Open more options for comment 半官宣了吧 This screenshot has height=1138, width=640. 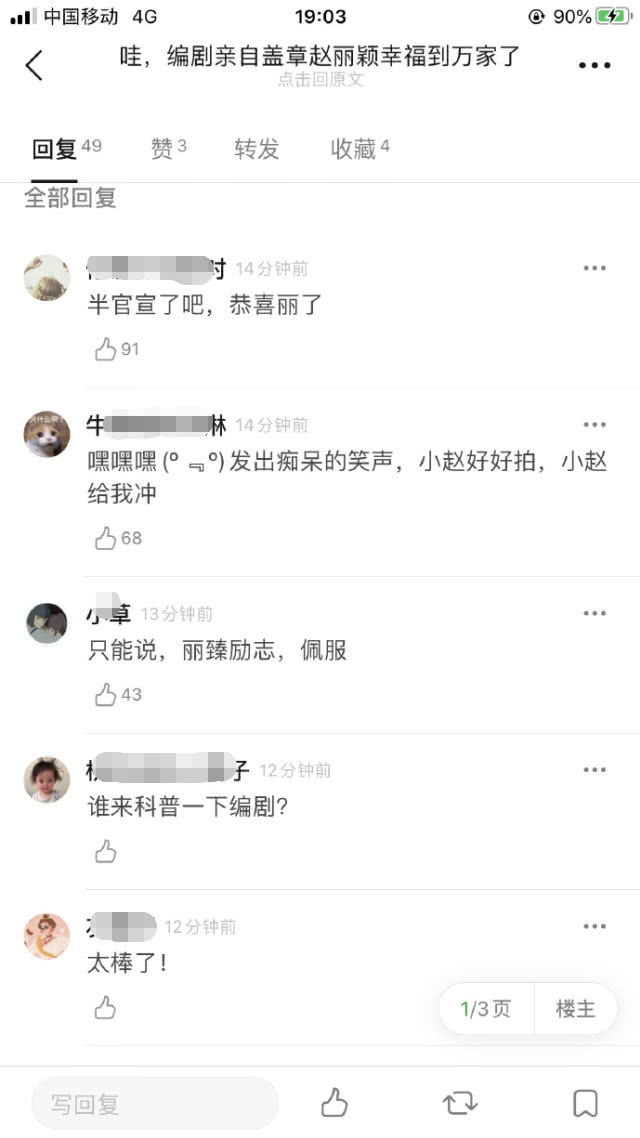click(595, 268)
